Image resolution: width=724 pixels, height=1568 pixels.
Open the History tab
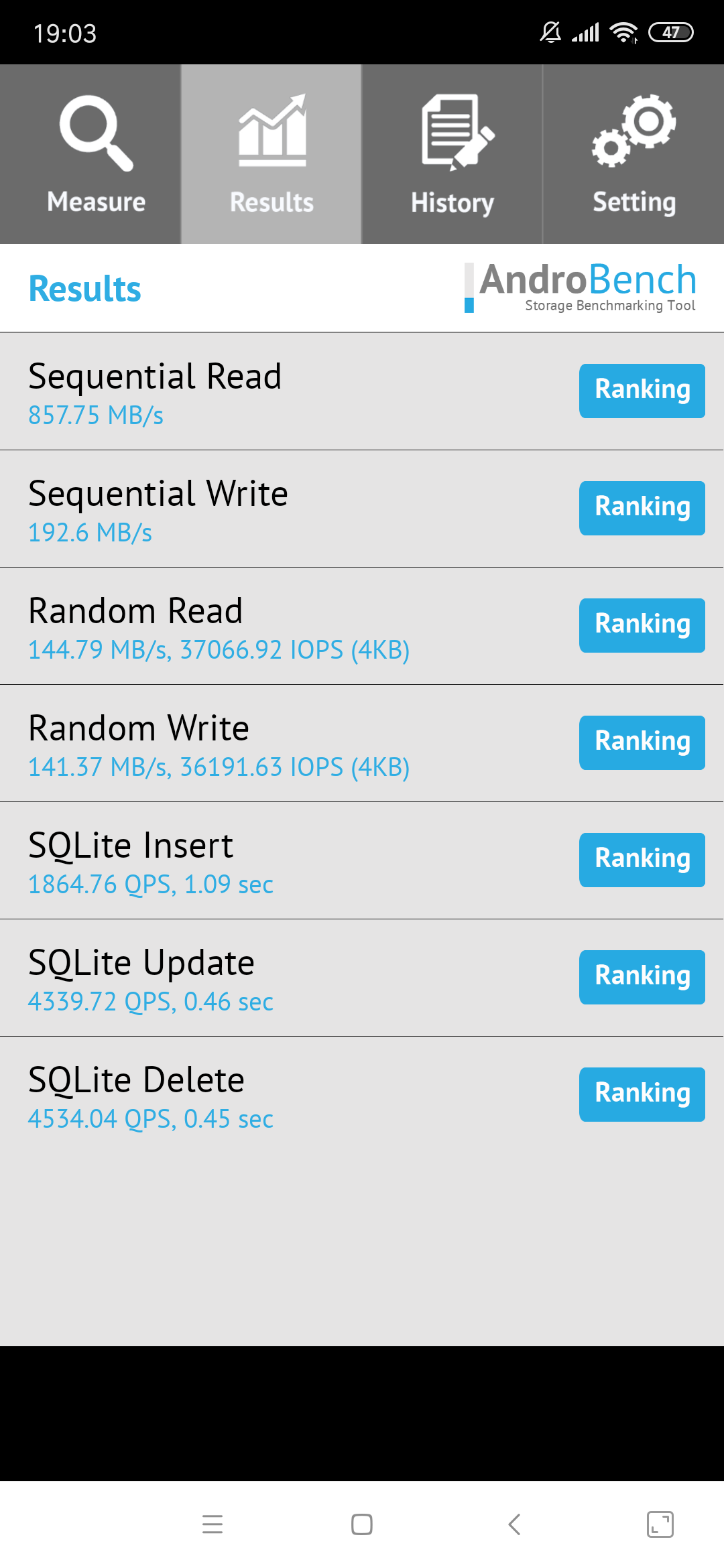pyautogui.click(x=452, y=154)
